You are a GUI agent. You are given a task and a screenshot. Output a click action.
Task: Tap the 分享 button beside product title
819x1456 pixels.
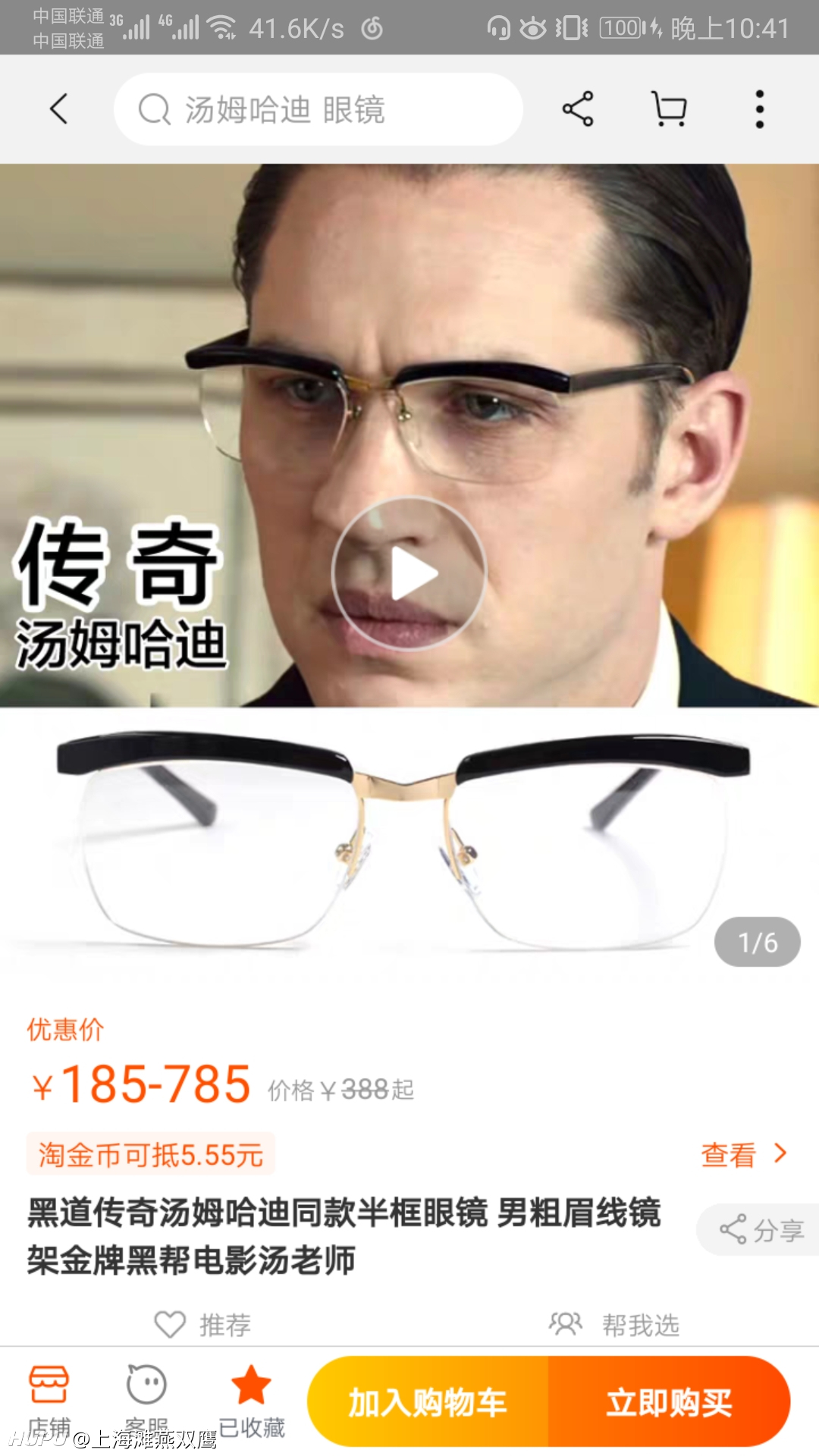tap(760, 1230)
